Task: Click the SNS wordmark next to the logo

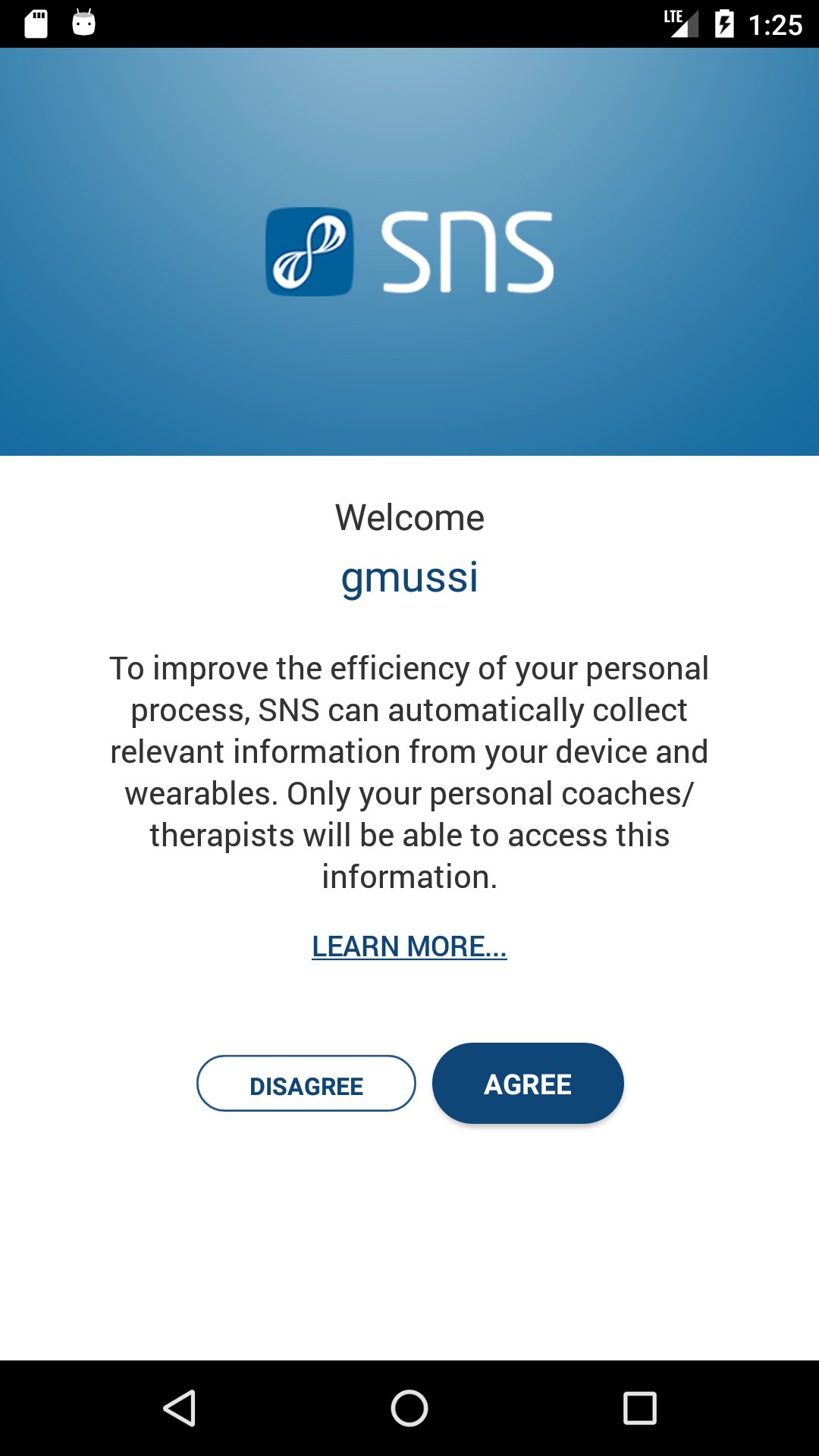Action: (468, 252)
